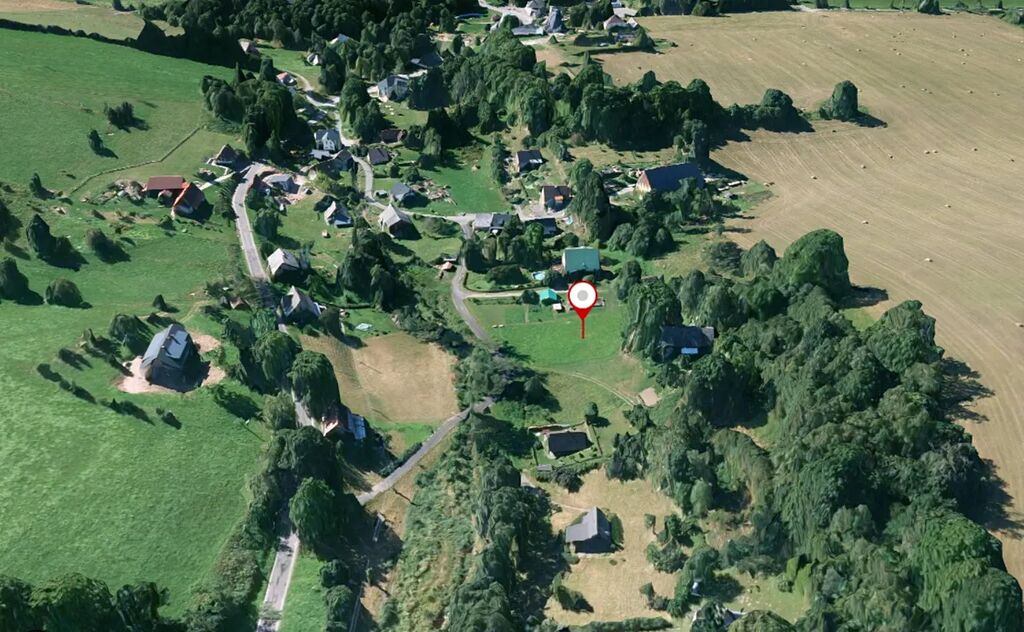Tap the red location pin marker
Viewport: 1024px width, 632px height.
click(x=582, y=298)
